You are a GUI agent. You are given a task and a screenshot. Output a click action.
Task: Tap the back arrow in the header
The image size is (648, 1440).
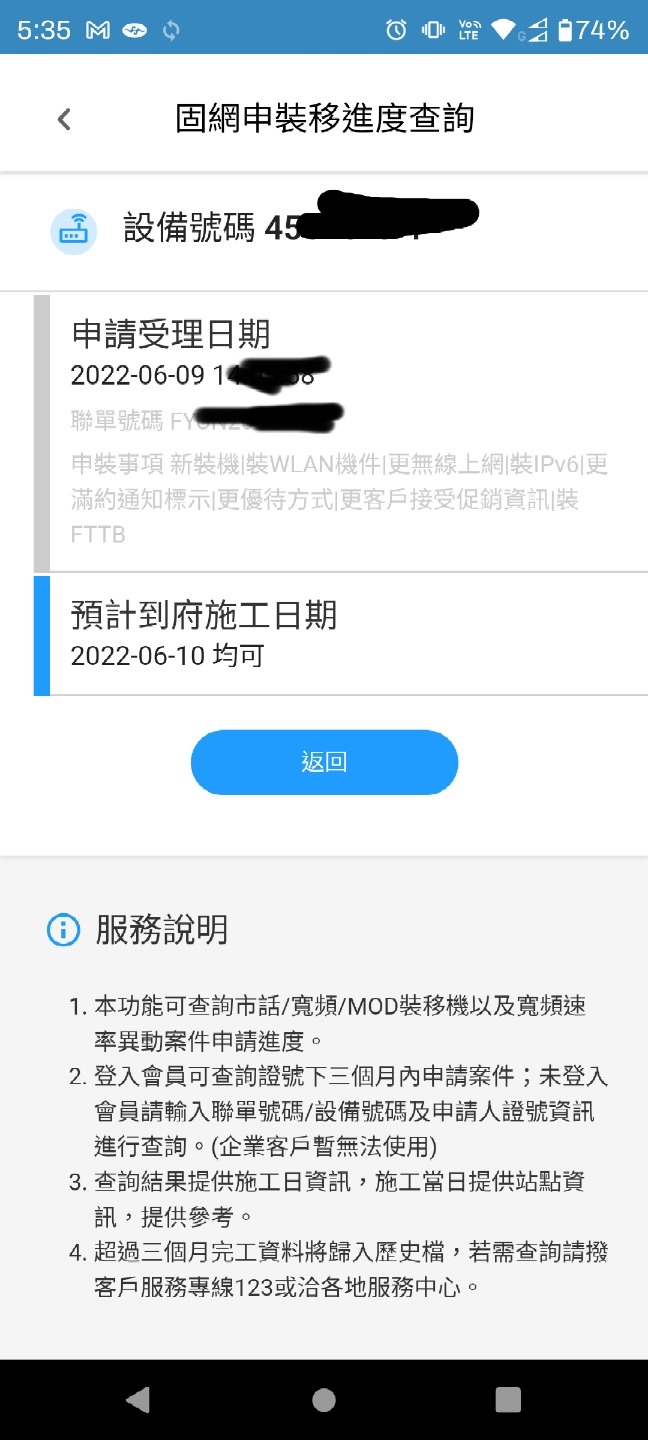coord(64,119)
